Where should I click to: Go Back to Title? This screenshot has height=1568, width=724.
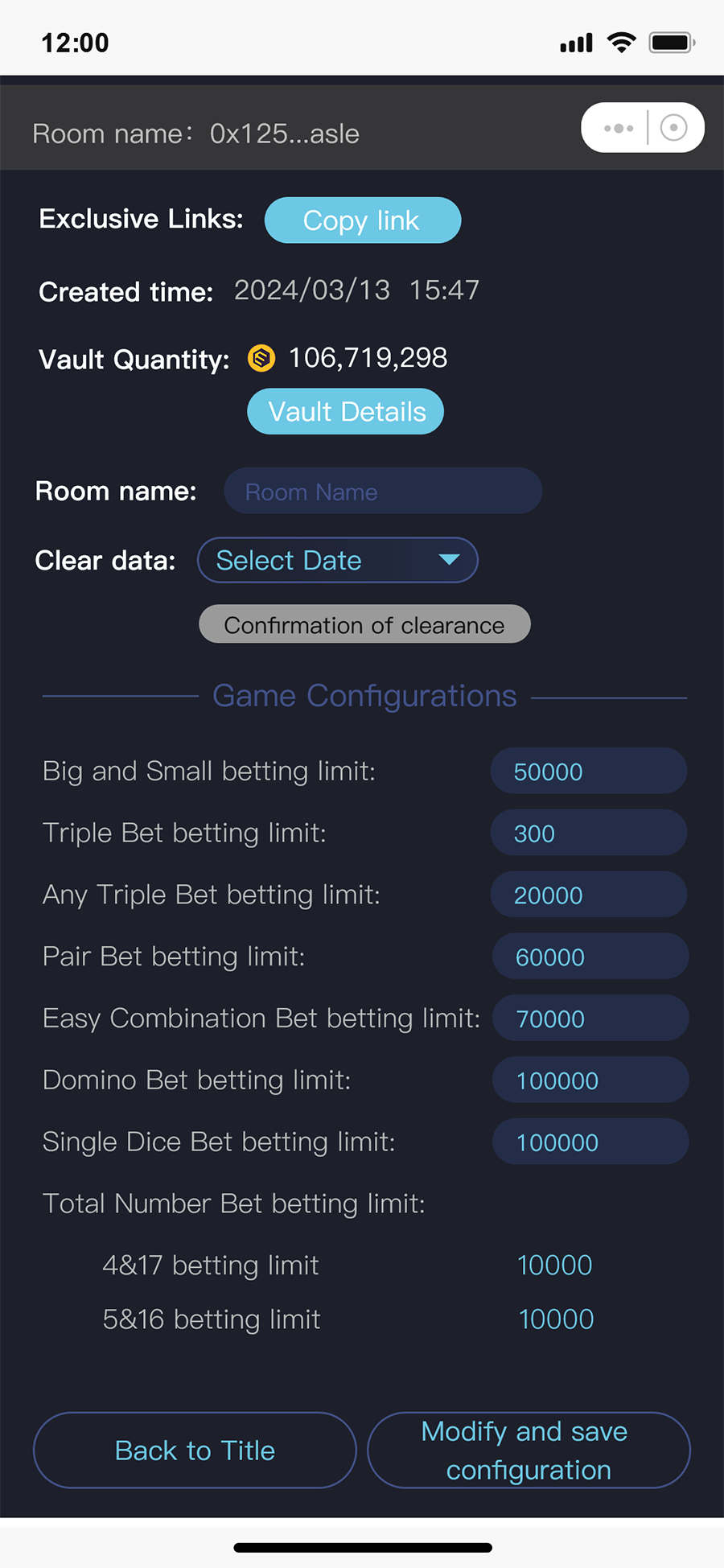click(195, 1451)
